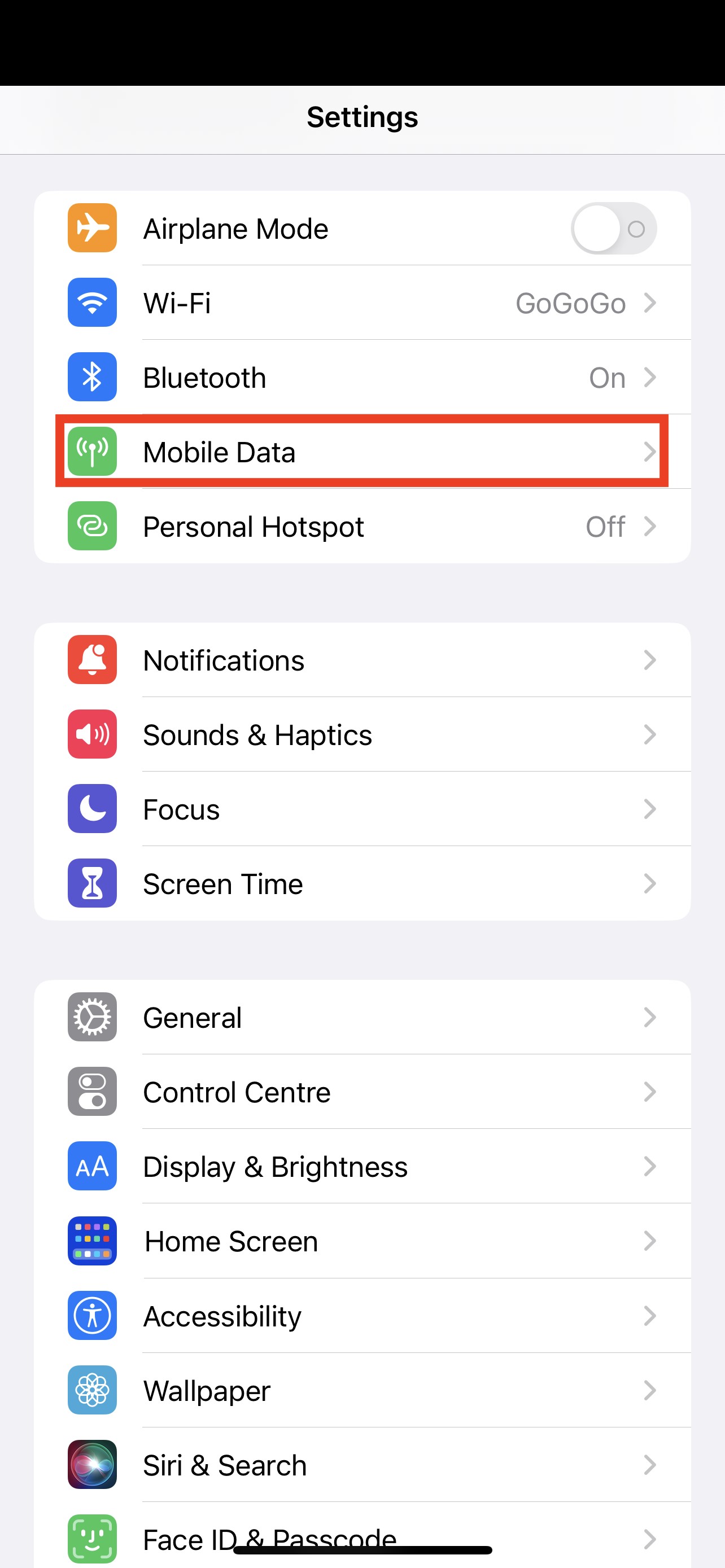Open Sounds & Haptics
The image size is (725, 1568).
tap(362, 735)
